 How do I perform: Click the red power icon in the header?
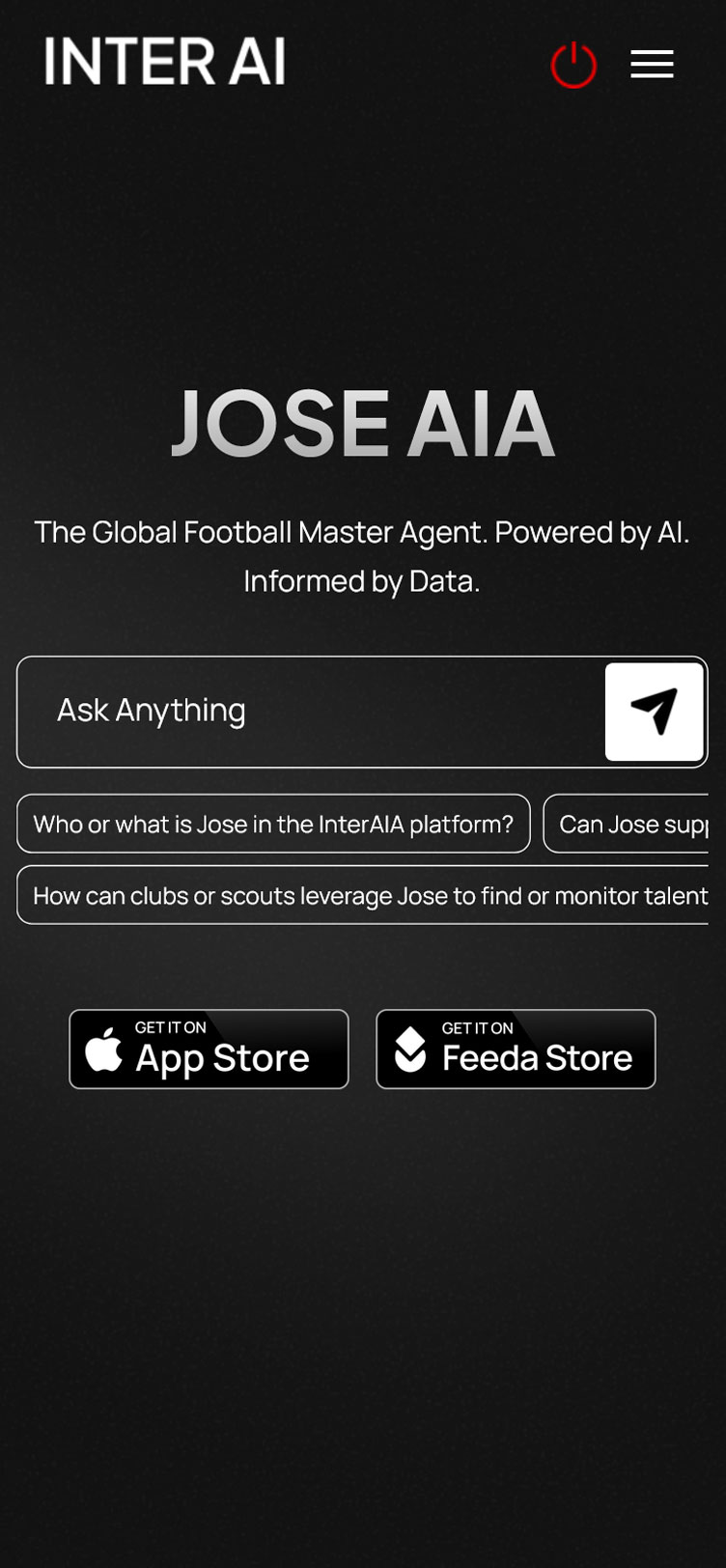[x=573, y=65]
